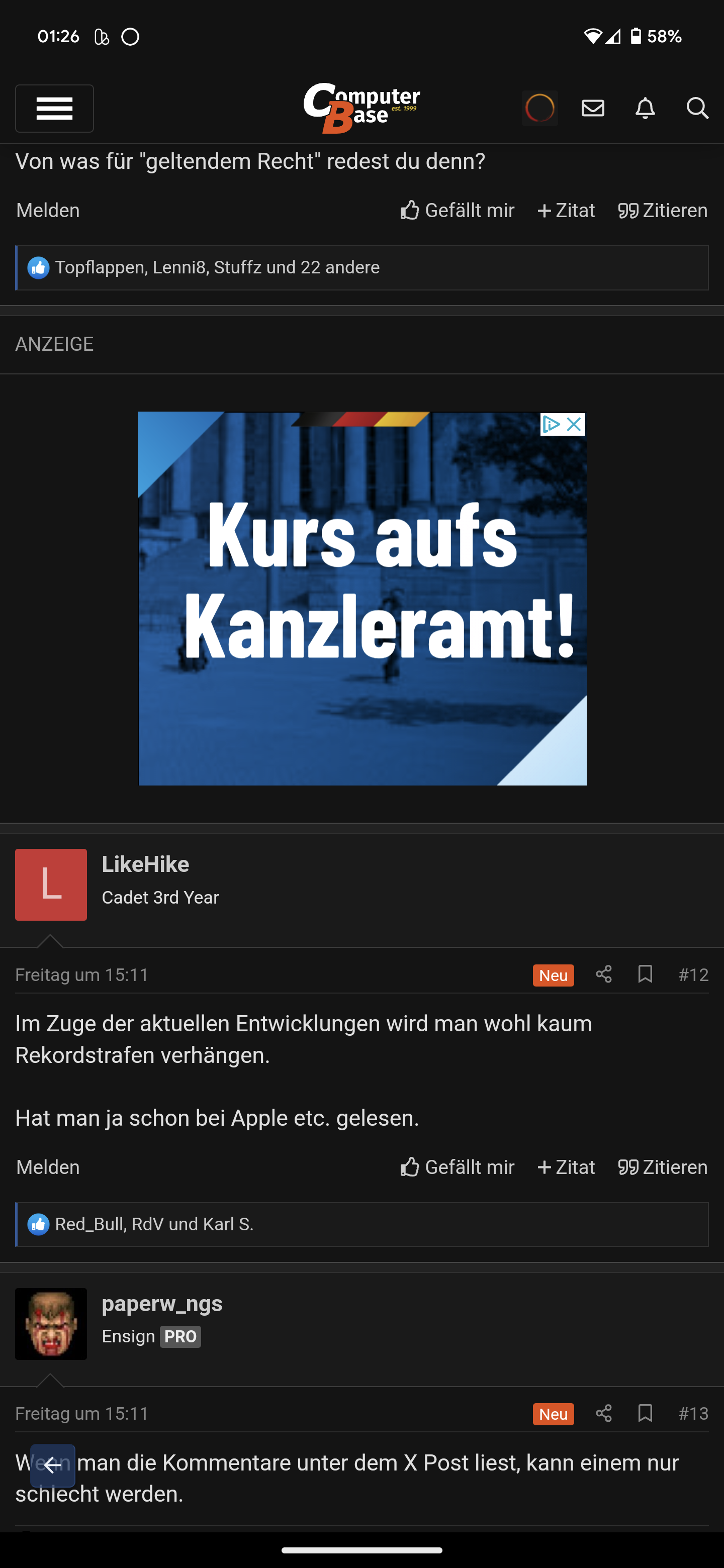
Task: Add LikeHike's post to multi-quote (+ Zitat)
Action: 566,1167
